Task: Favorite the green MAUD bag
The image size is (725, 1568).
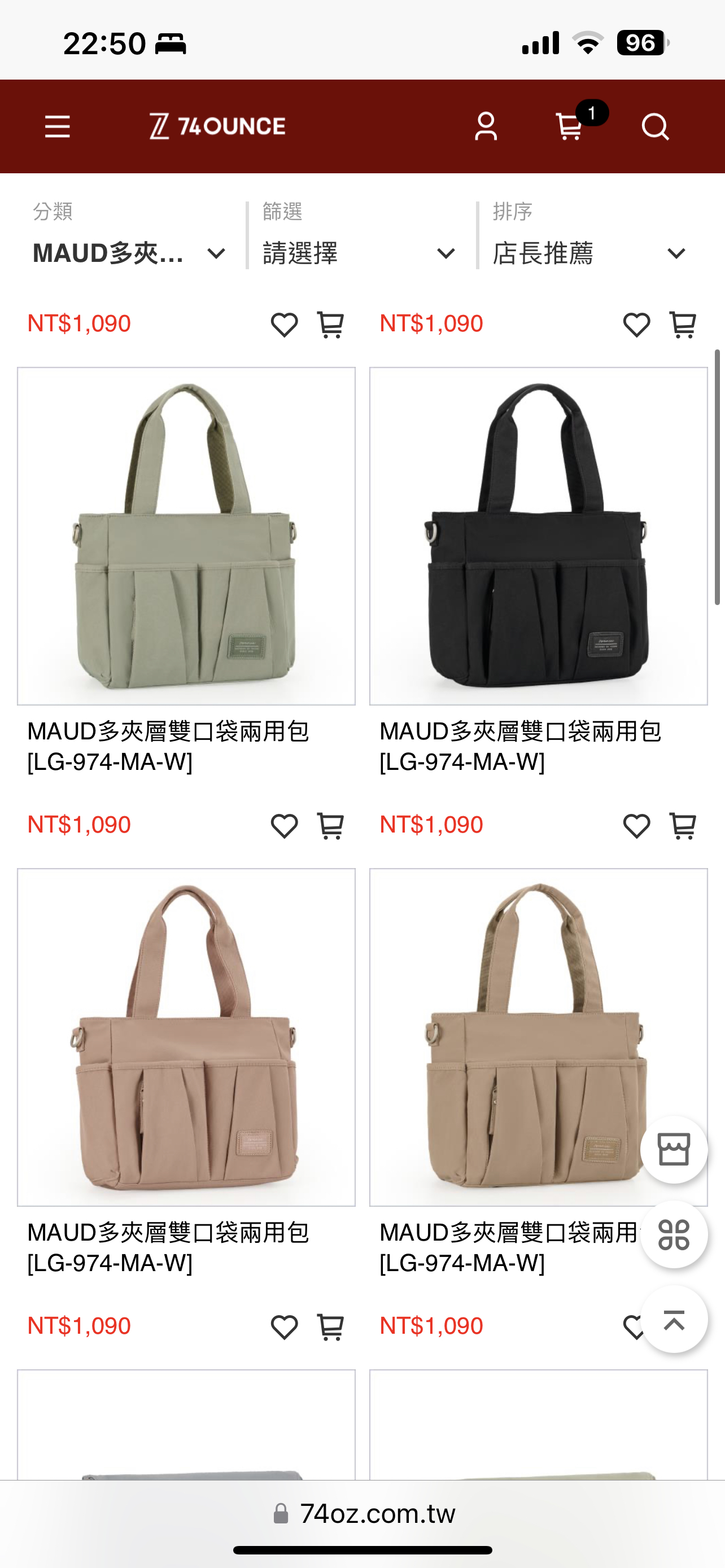Action: (284, 826)
